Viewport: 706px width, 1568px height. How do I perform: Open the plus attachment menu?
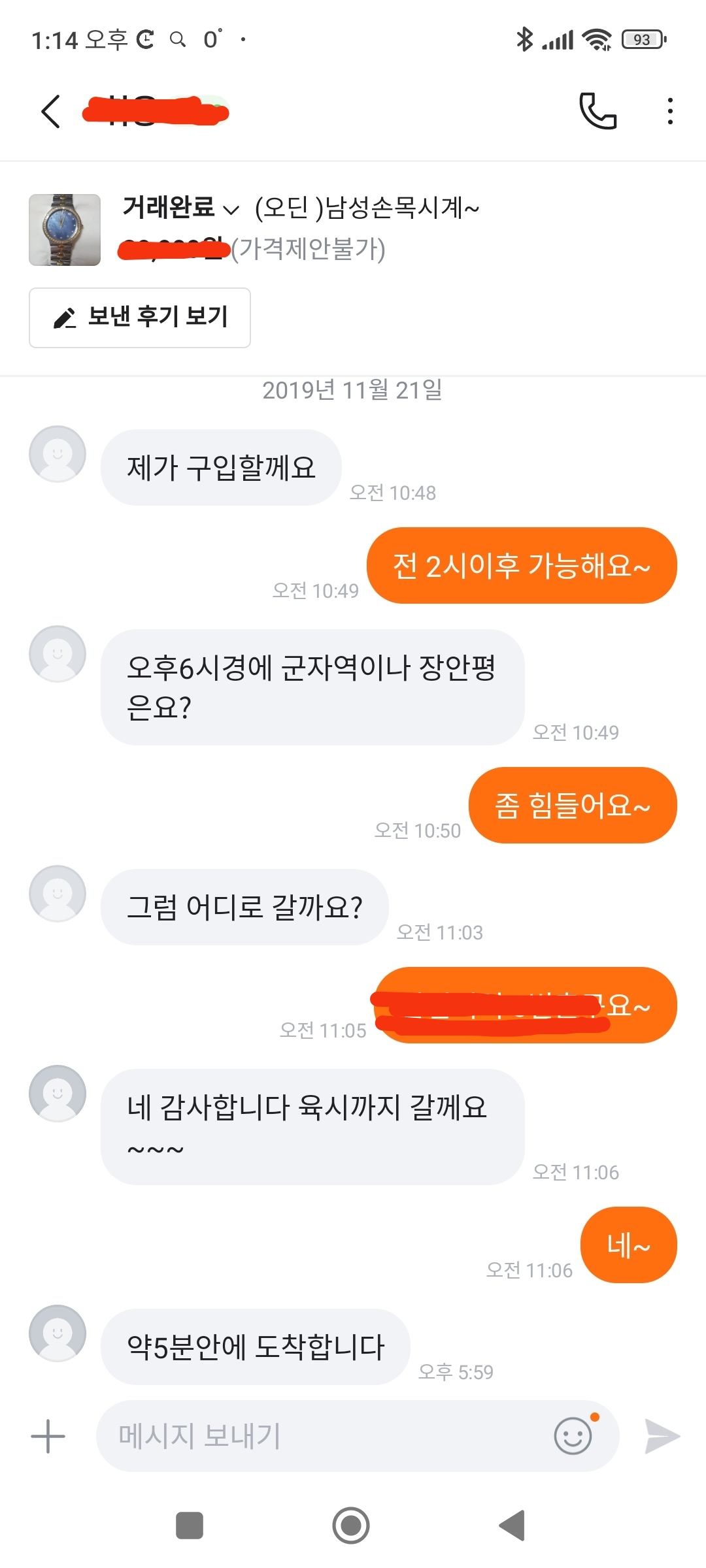[x=48, y=1436]
